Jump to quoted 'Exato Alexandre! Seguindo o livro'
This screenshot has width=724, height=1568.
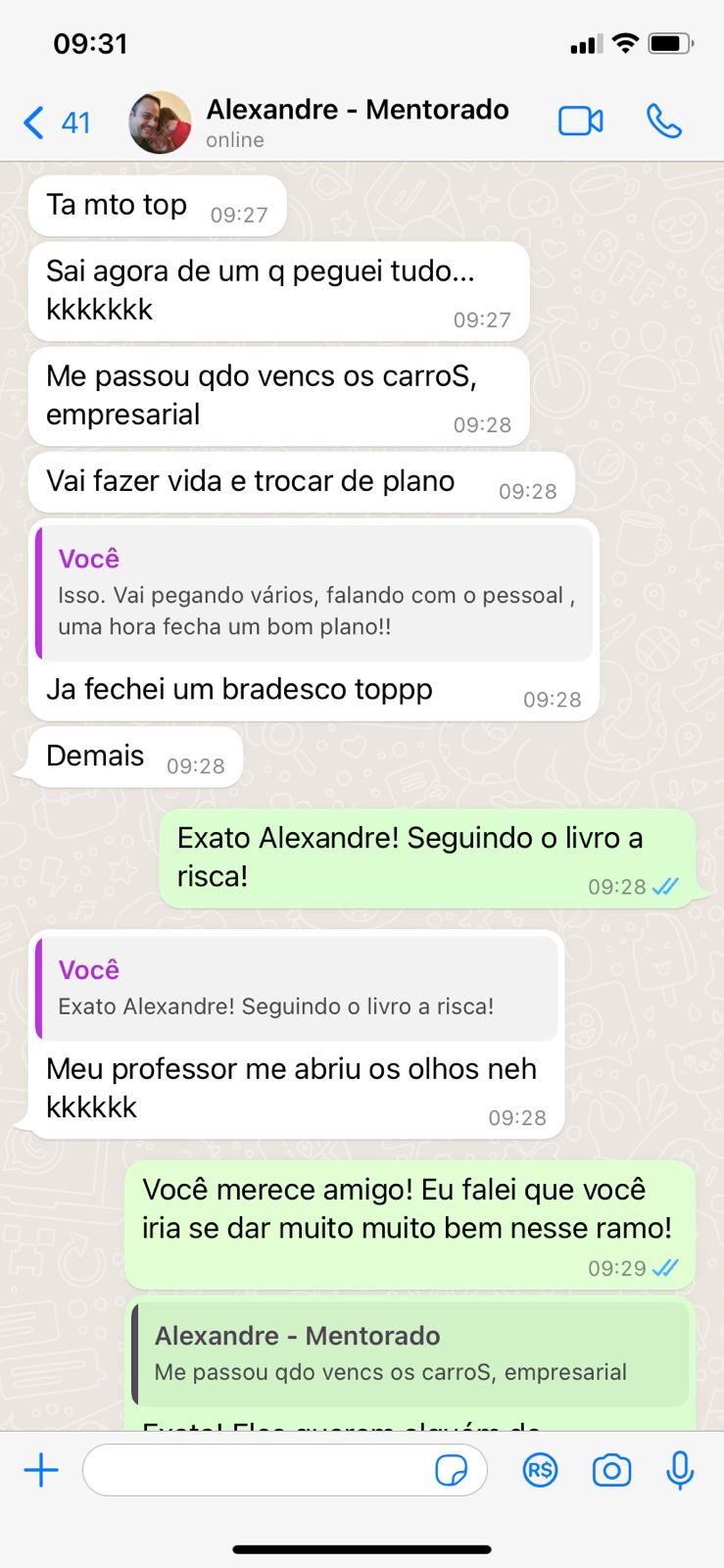click(x=298, y=988)
